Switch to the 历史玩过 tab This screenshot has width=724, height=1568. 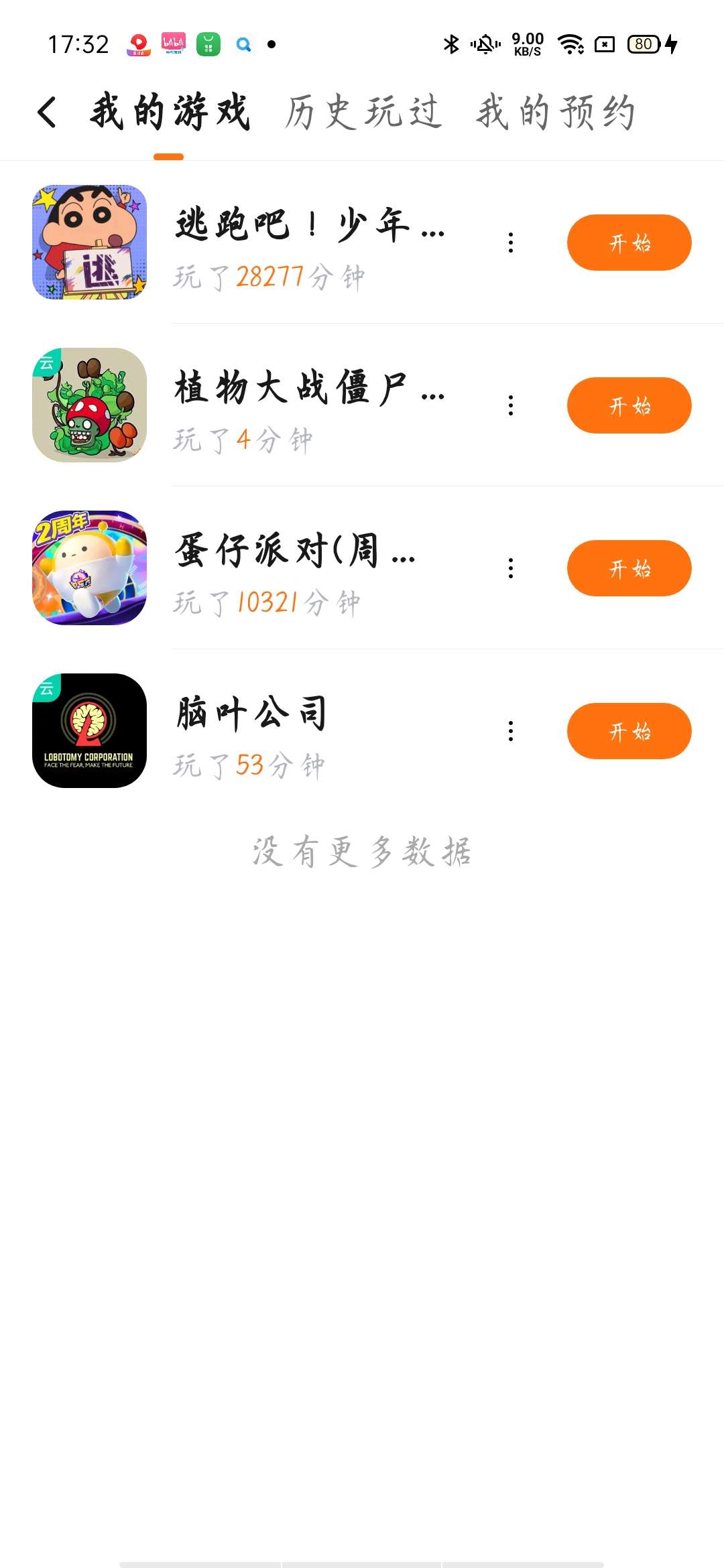363,112
